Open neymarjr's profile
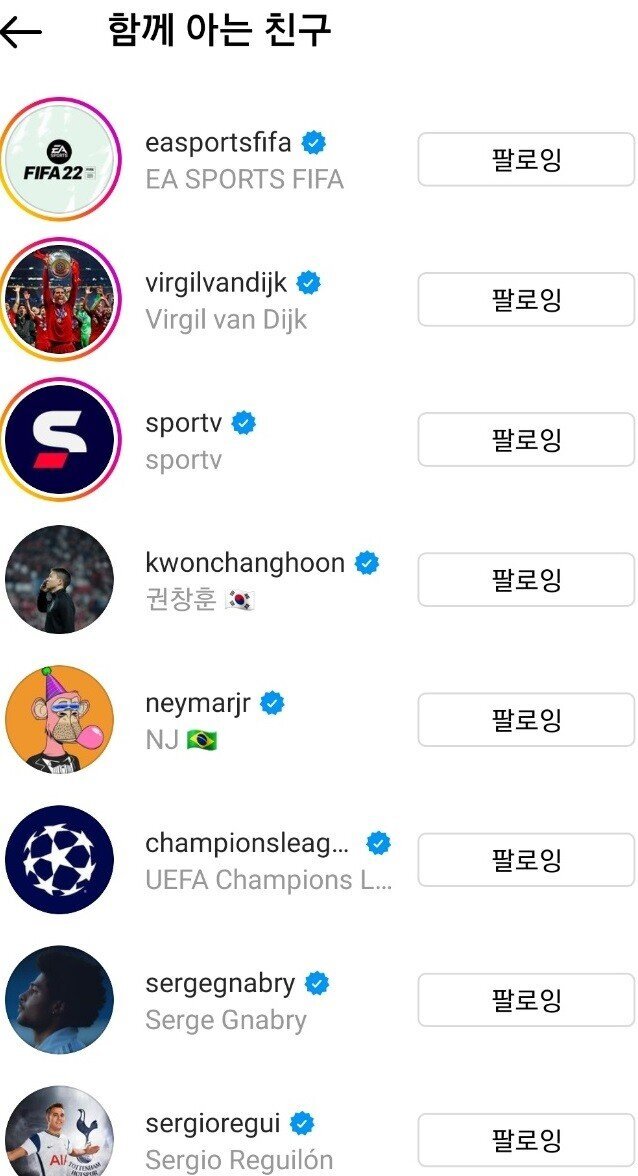 coord(319,720)
